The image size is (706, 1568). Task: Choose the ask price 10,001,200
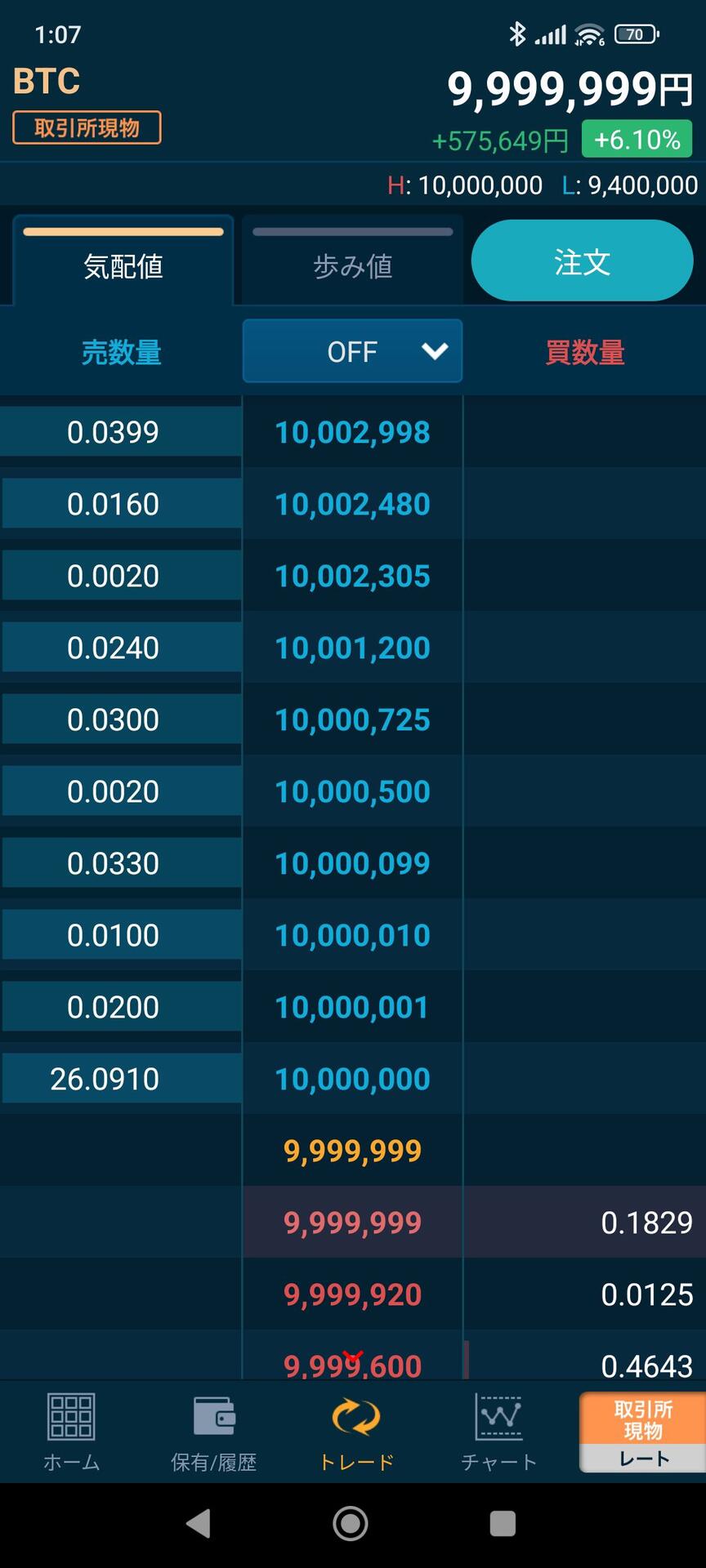(352, 648)
